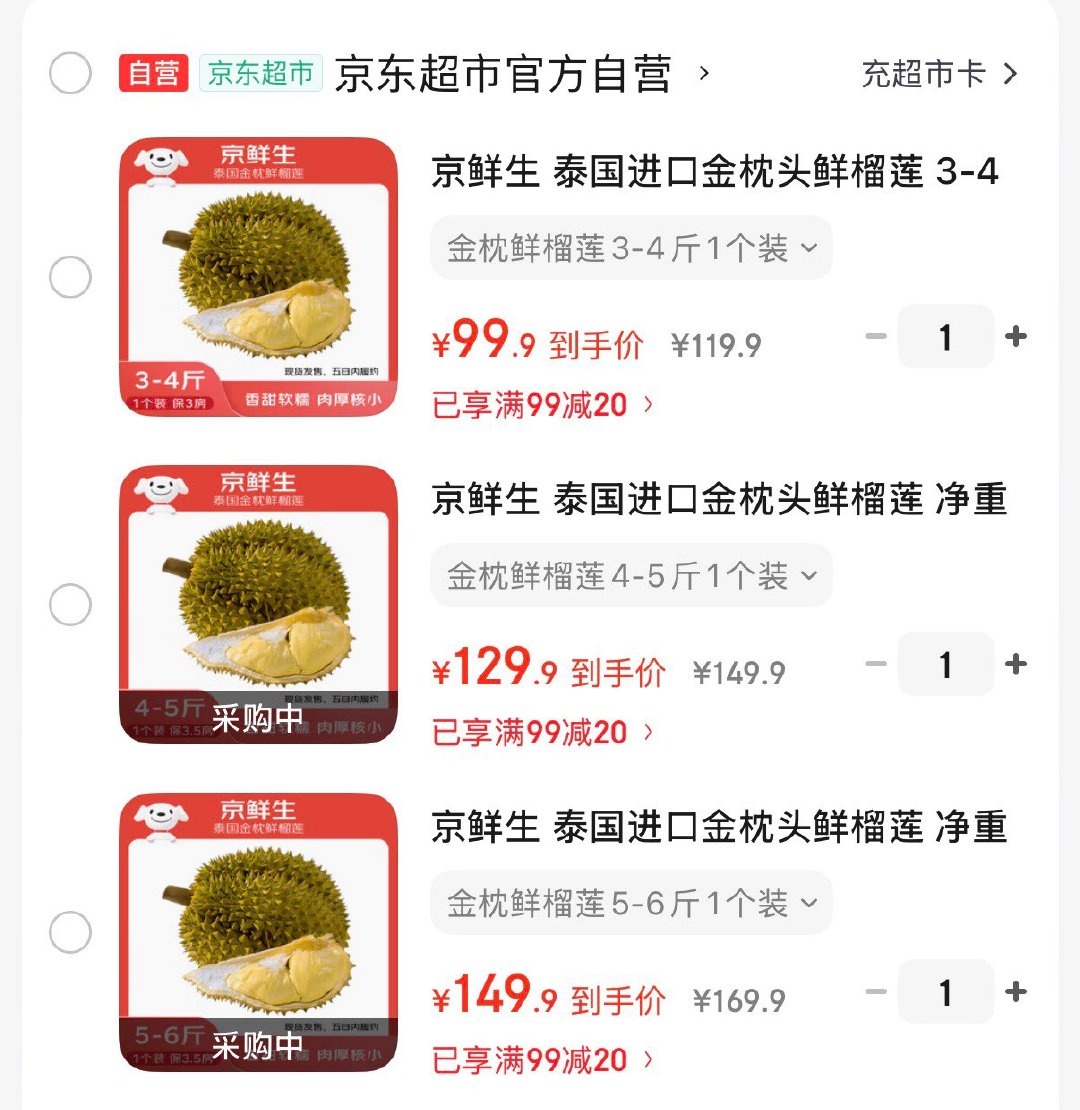
Task: Select the 3-4斤 durian item checkbox
Action: [70, 277]
